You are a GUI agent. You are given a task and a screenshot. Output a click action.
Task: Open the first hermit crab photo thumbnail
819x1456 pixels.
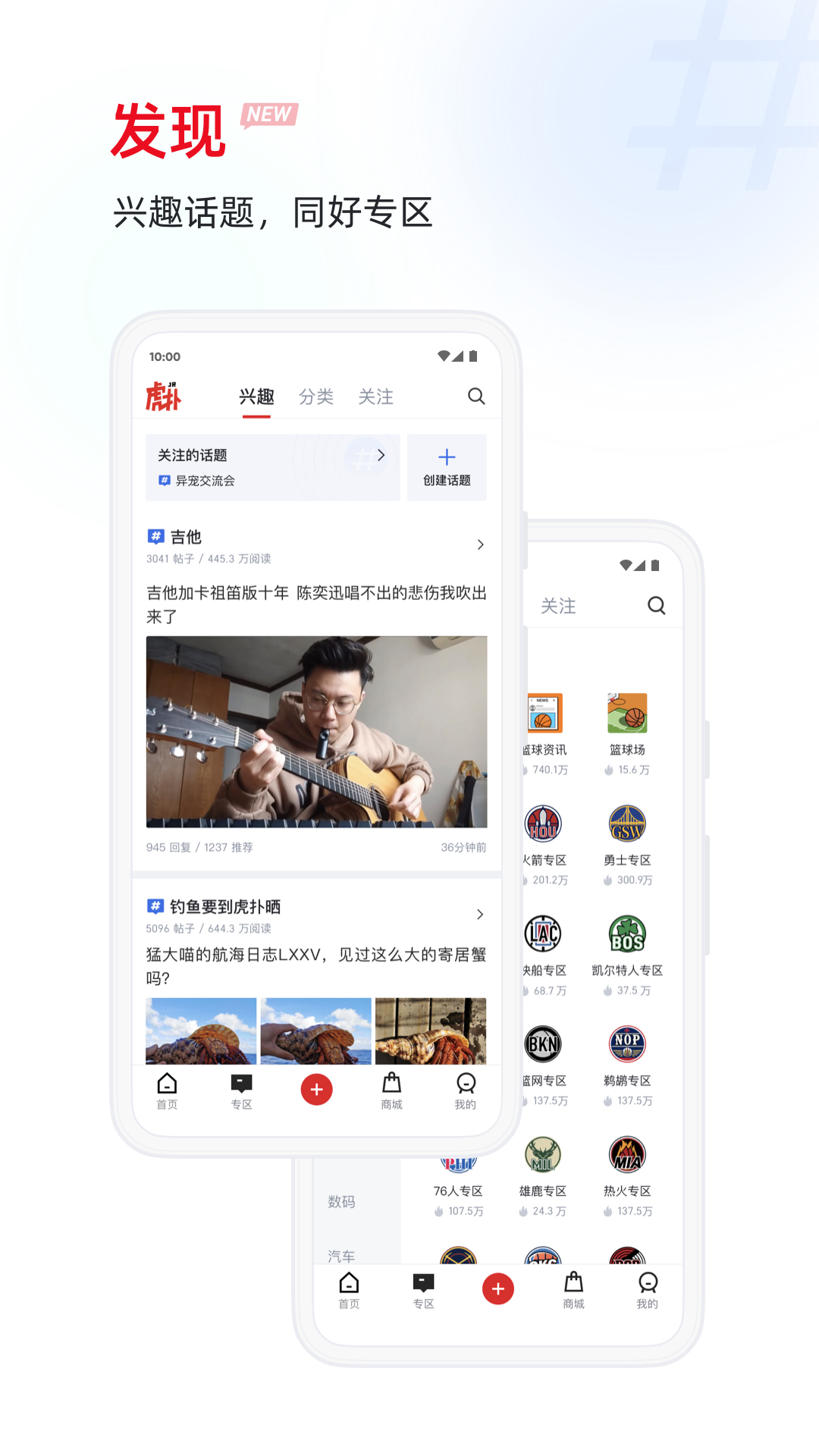click(200, 1029)
